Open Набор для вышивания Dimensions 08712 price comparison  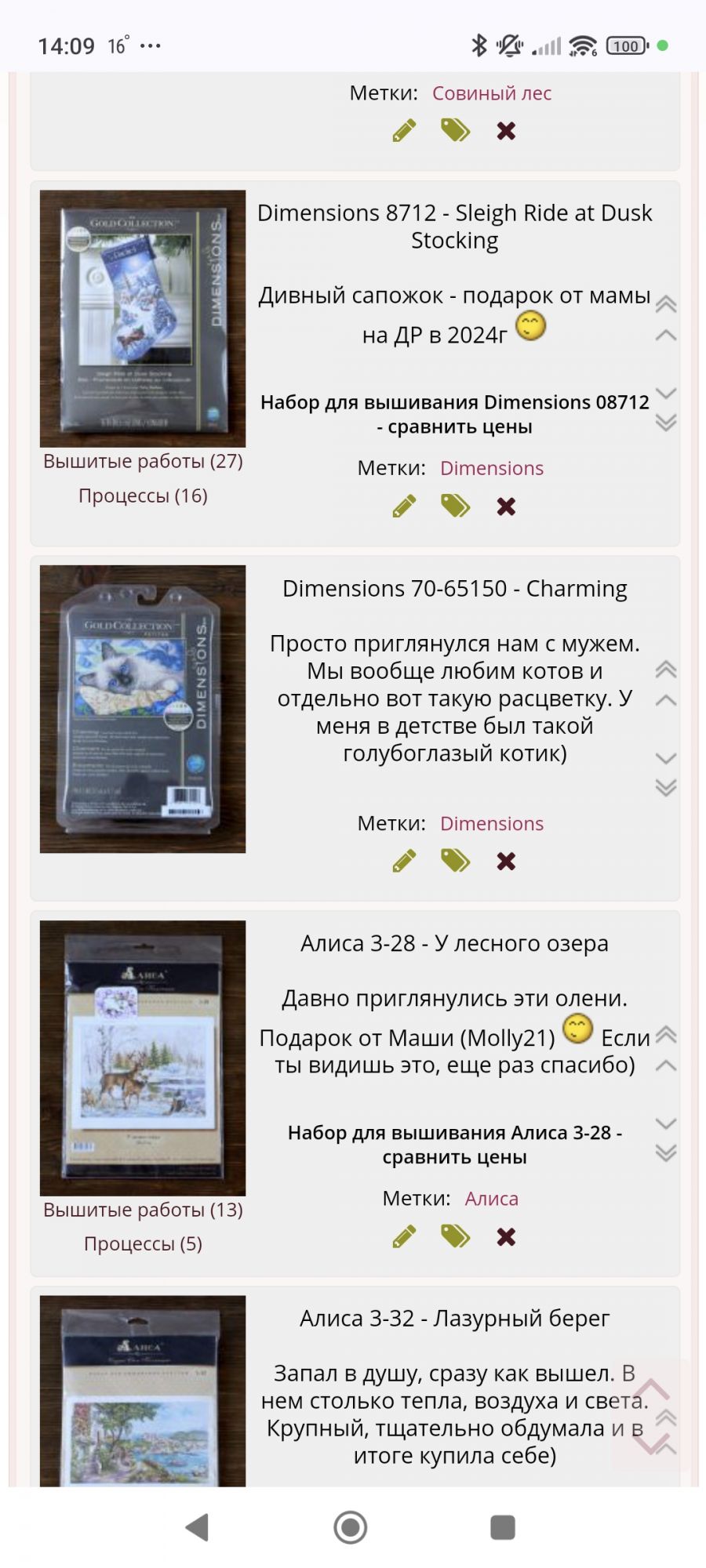[455, 414]
